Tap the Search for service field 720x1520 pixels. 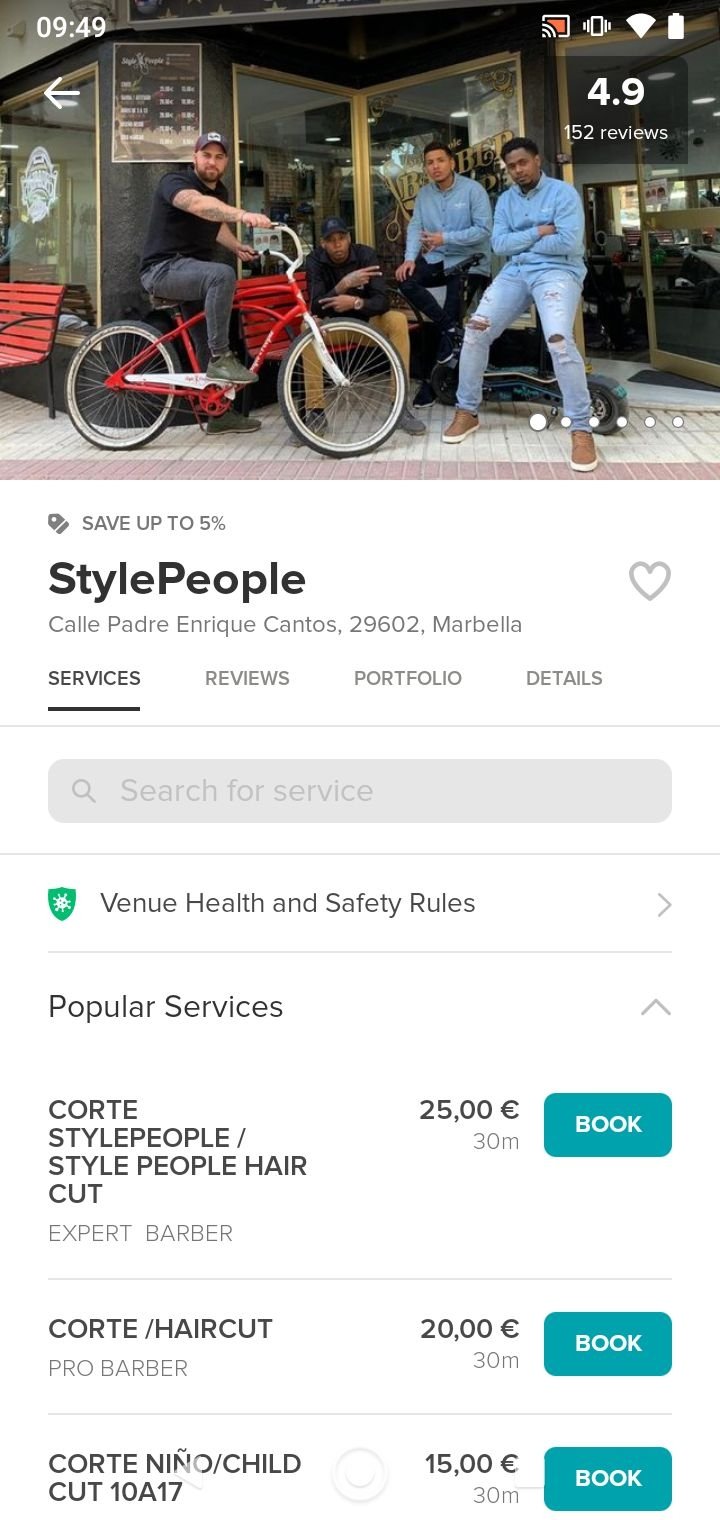point(360,791)
